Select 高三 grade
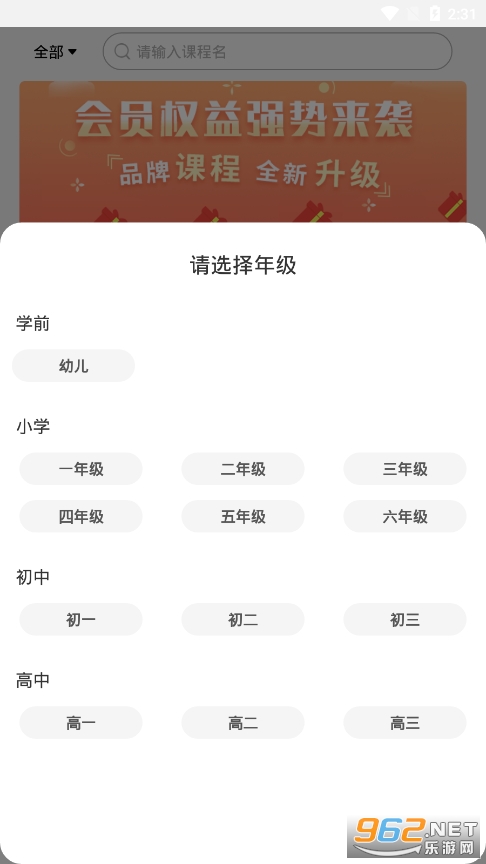The height and width of the screenshot is (864, 486). (x=405, y=722)
